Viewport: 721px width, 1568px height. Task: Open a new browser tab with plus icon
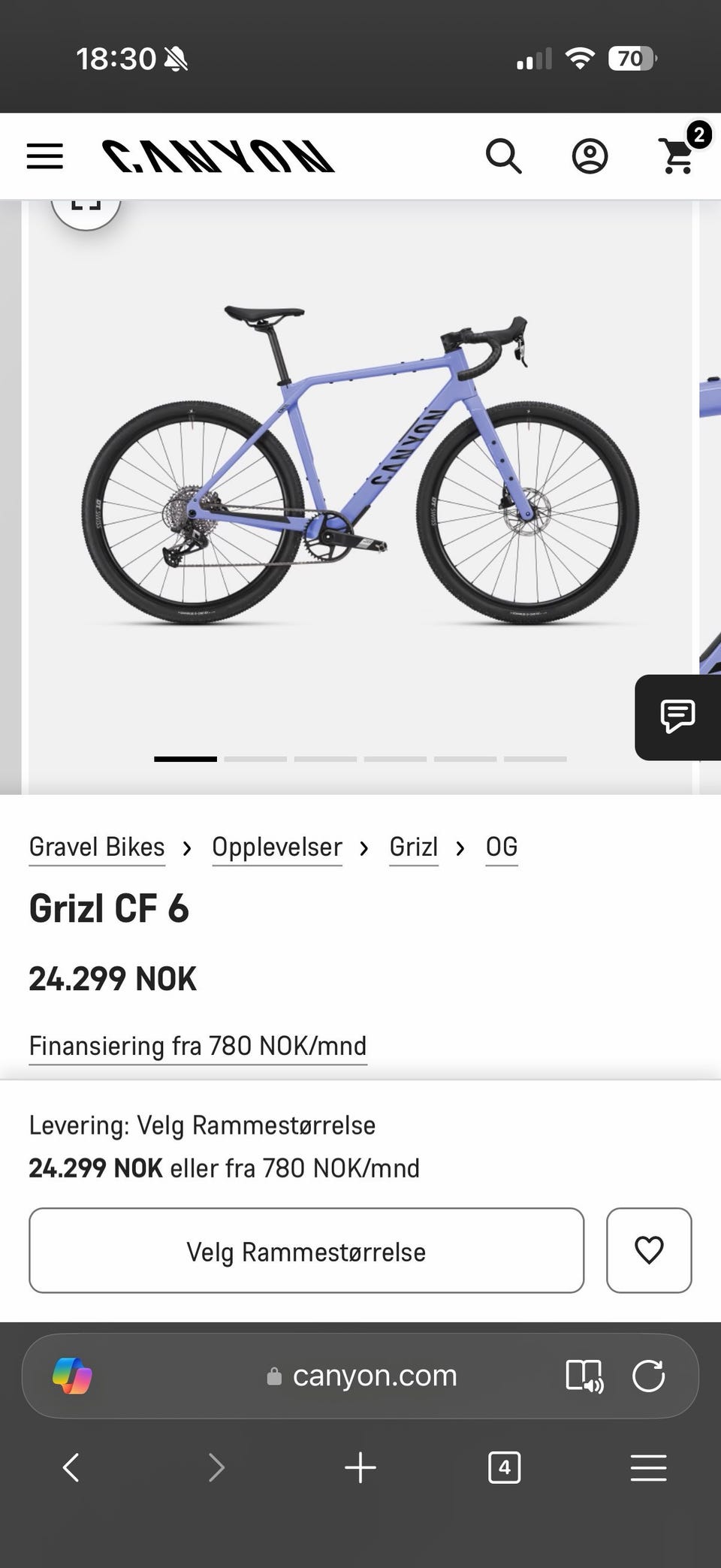click(x=360, y=1467)
